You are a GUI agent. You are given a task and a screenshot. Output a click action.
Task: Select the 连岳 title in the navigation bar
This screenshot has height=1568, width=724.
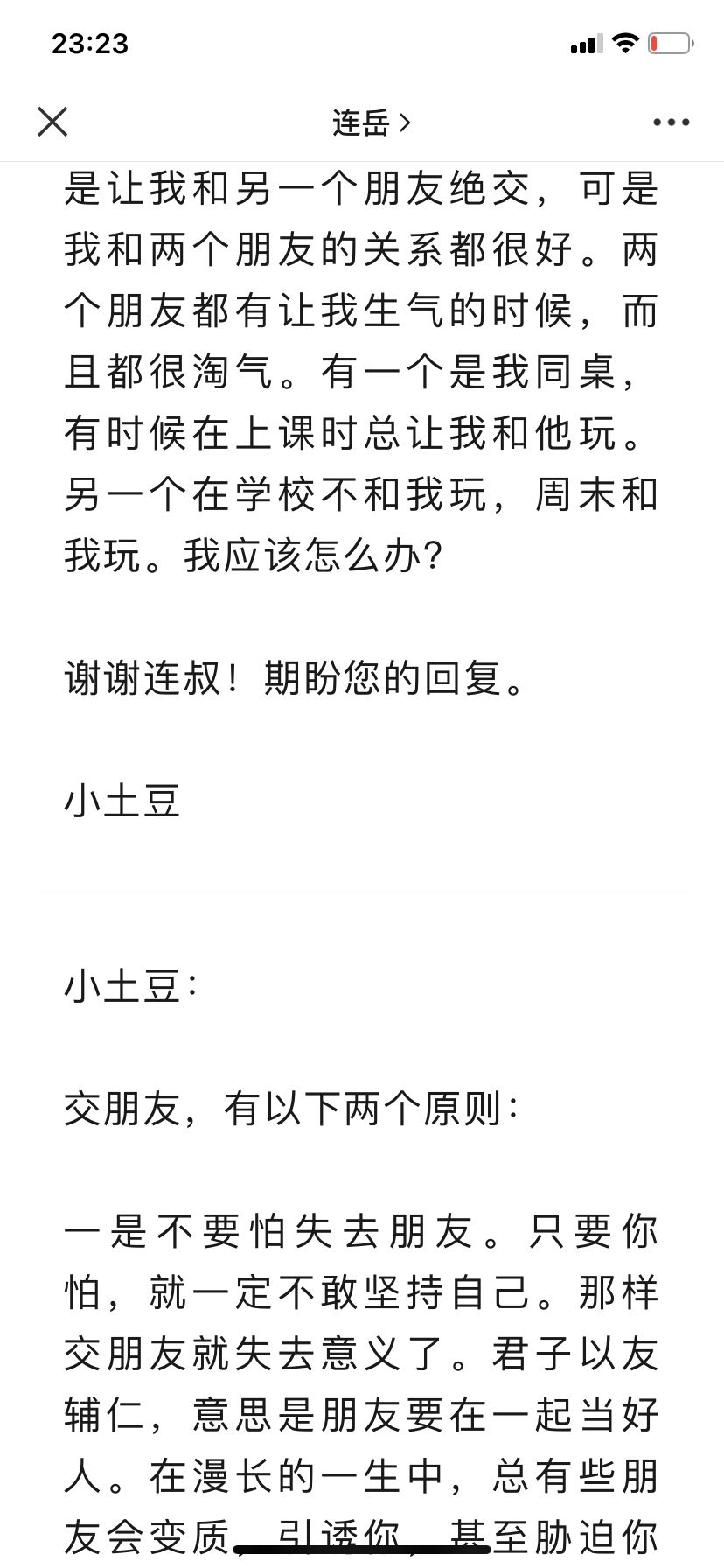tap(361, 122)
